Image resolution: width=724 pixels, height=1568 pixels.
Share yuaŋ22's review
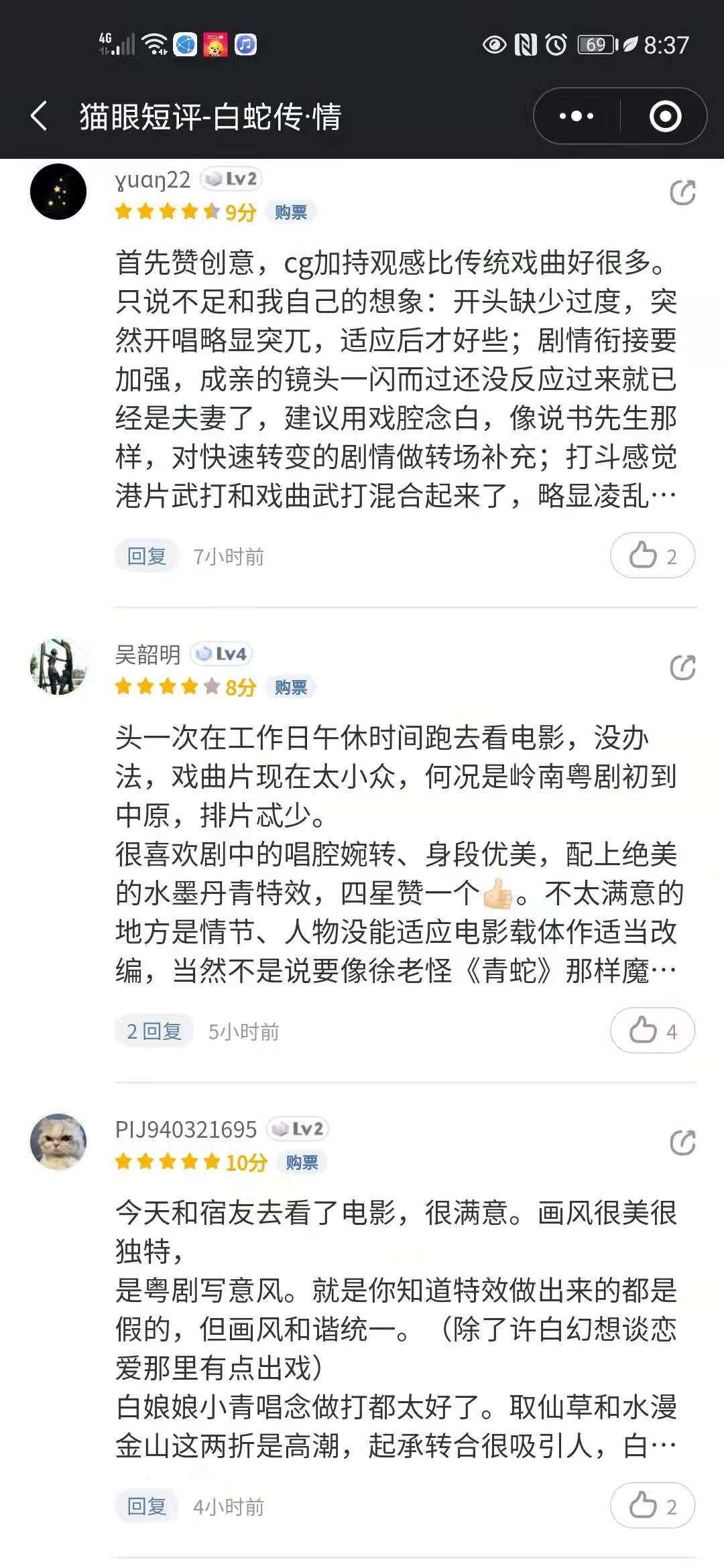click(682, 193)
